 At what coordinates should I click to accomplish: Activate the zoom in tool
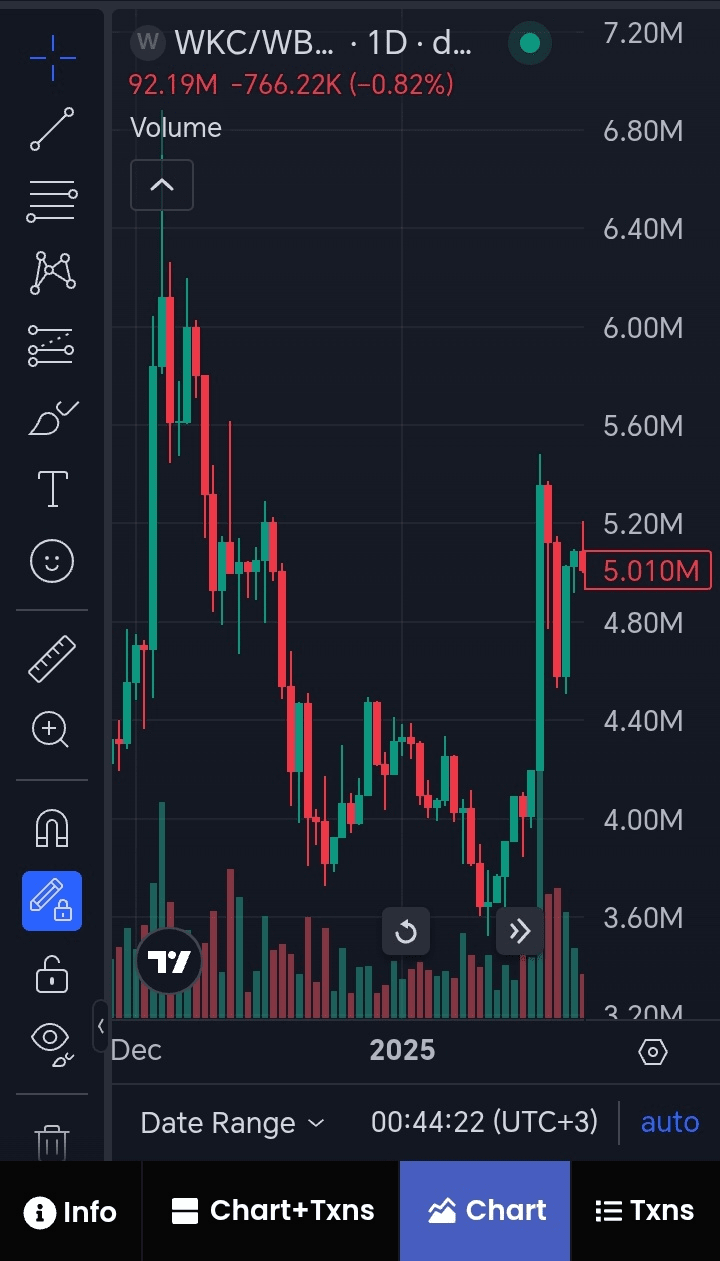click(x=52, y=730)
